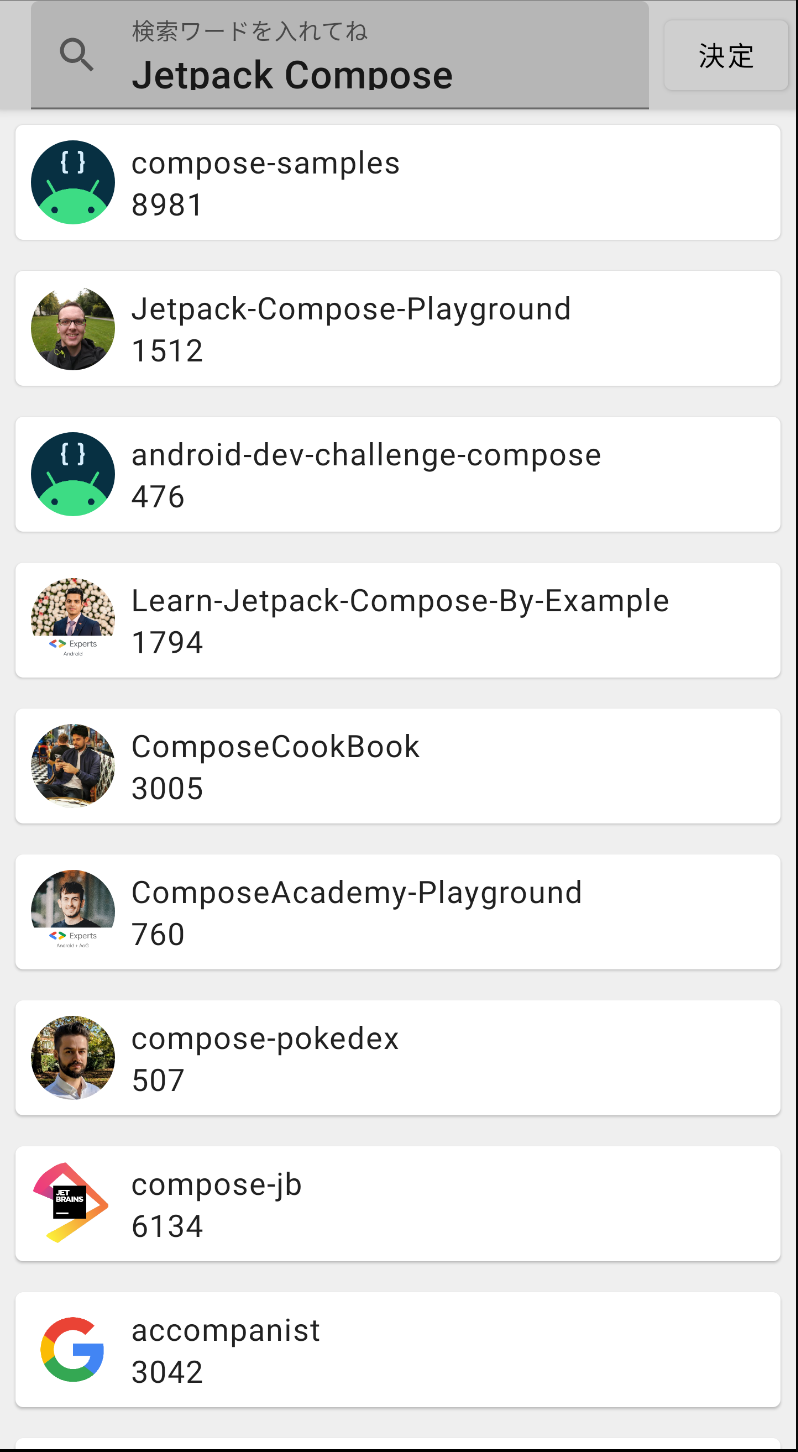Open the compose-samples repository card

pyautogui.click(x=398, y=182)
